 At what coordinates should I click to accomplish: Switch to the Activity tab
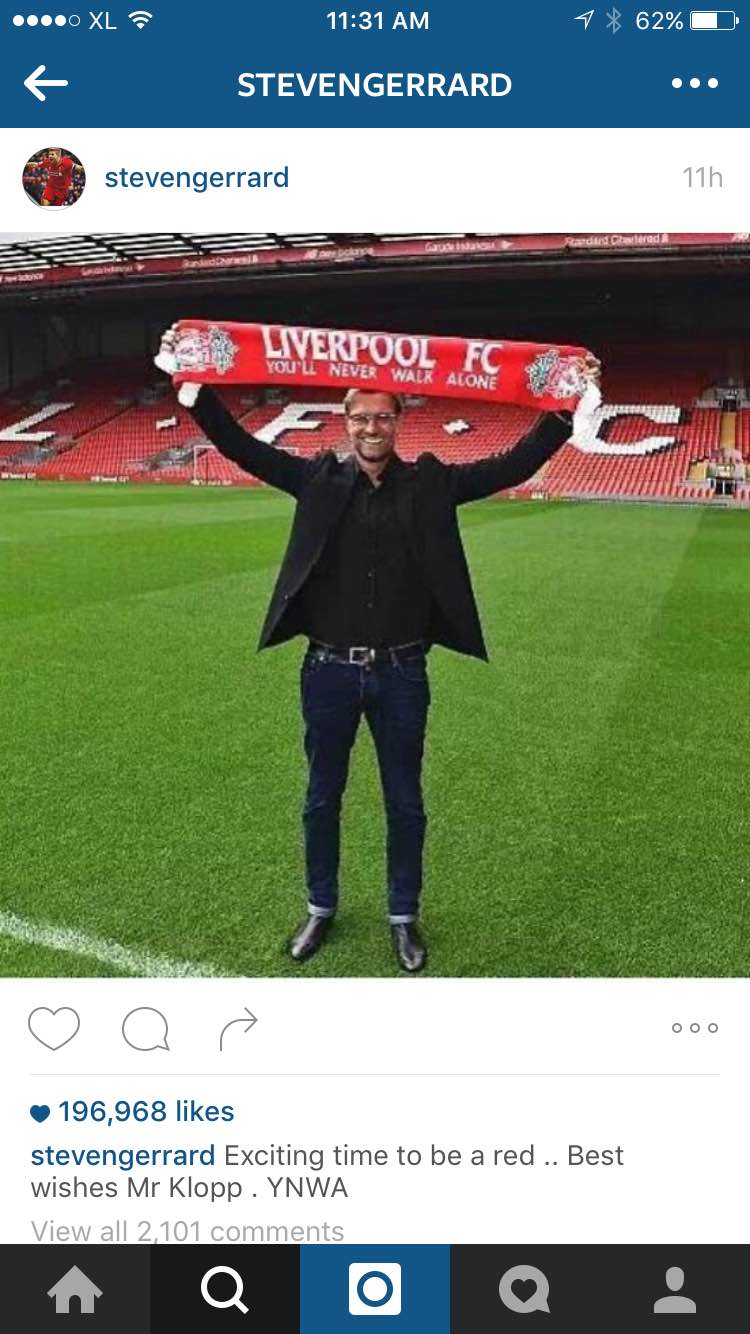pos(525,1290)
